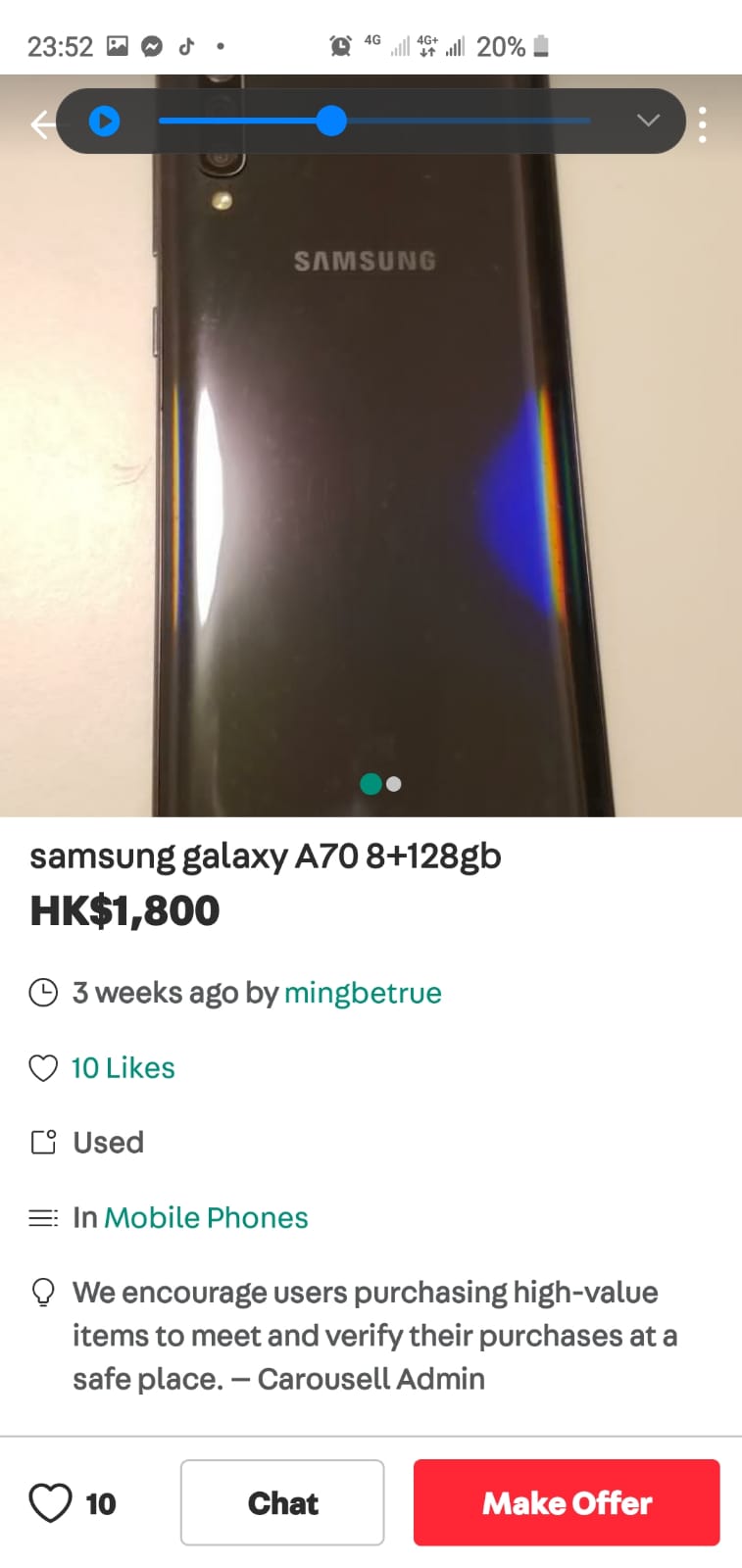Go back using the top-left arrow

39,123
